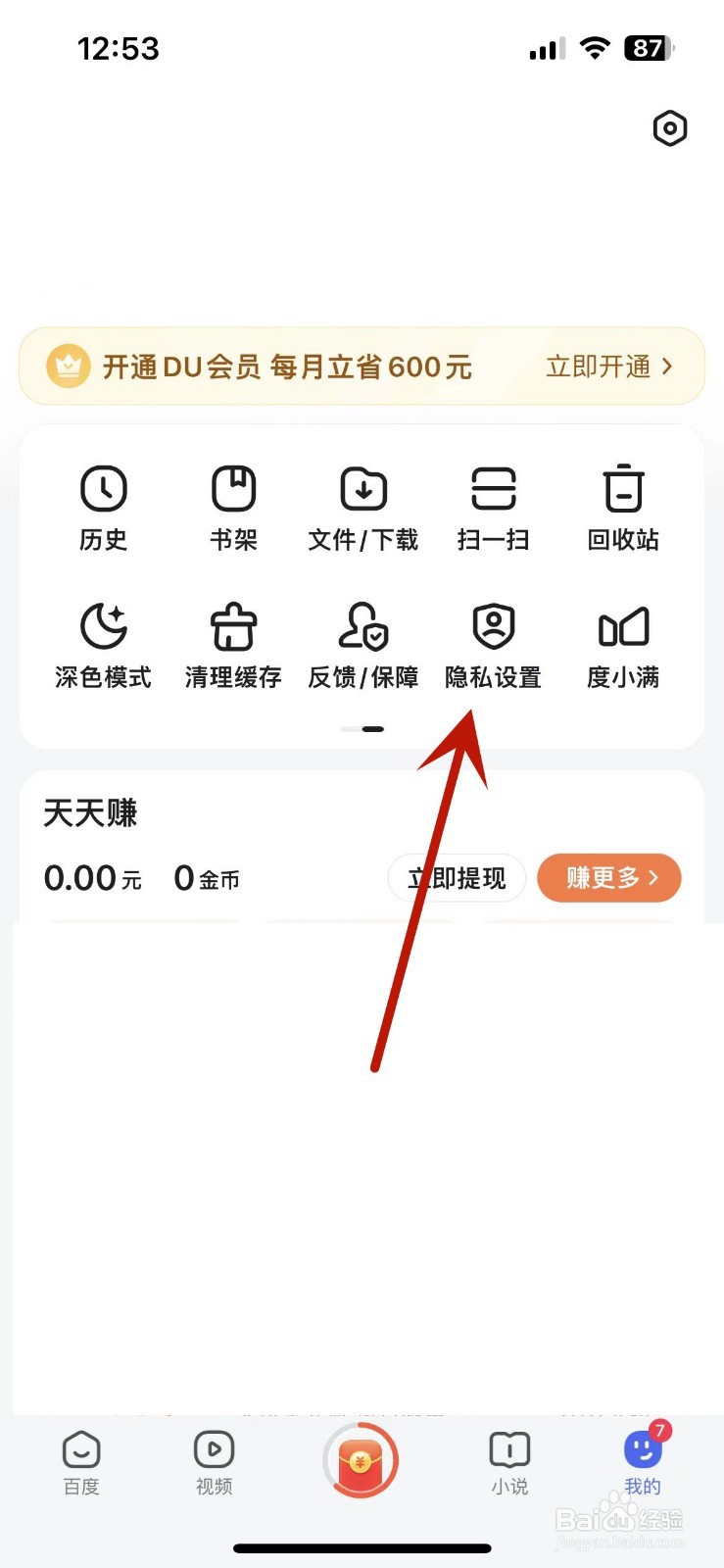The image size is (724, 1568).
Task: Open the 书架 (Bookshelf) icon
Action: coord(233,508)
